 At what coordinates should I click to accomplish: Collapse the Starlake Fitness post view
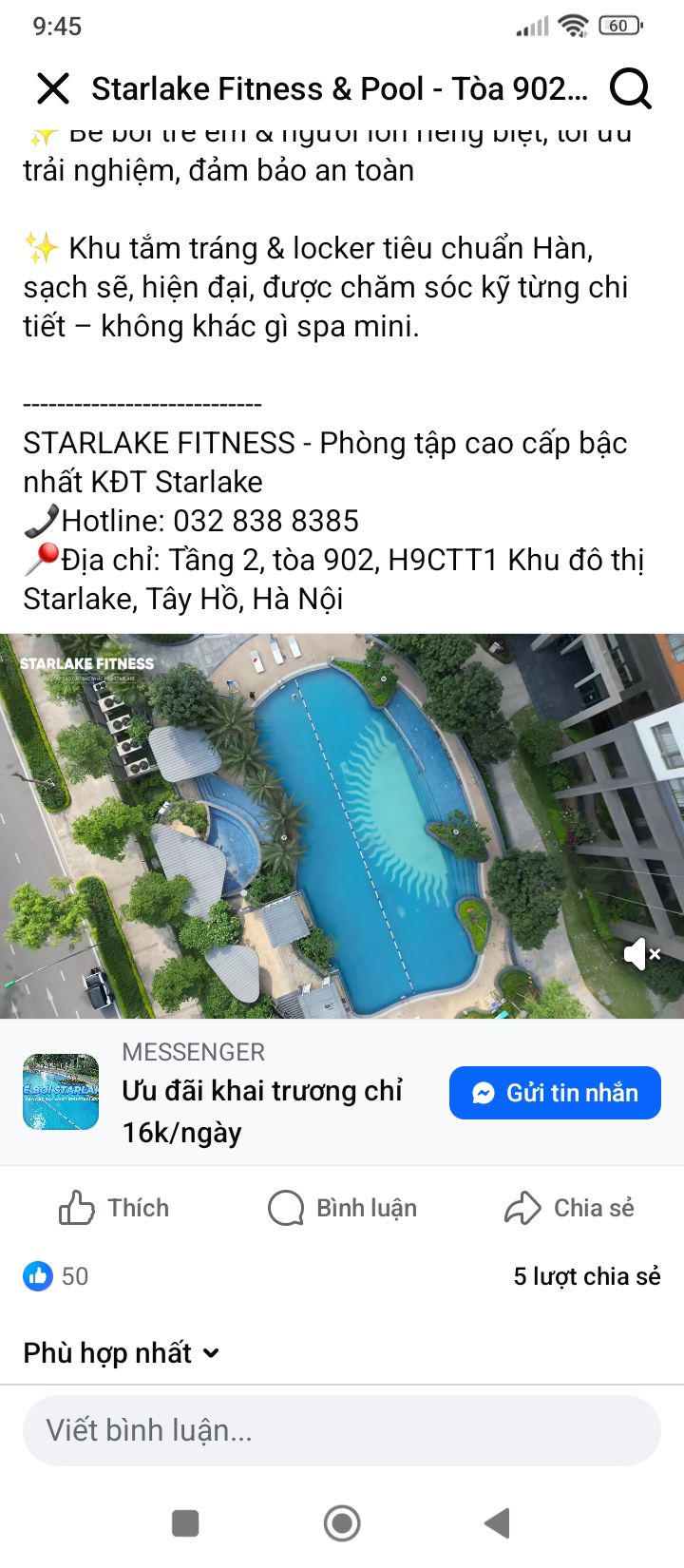(53, 88)
